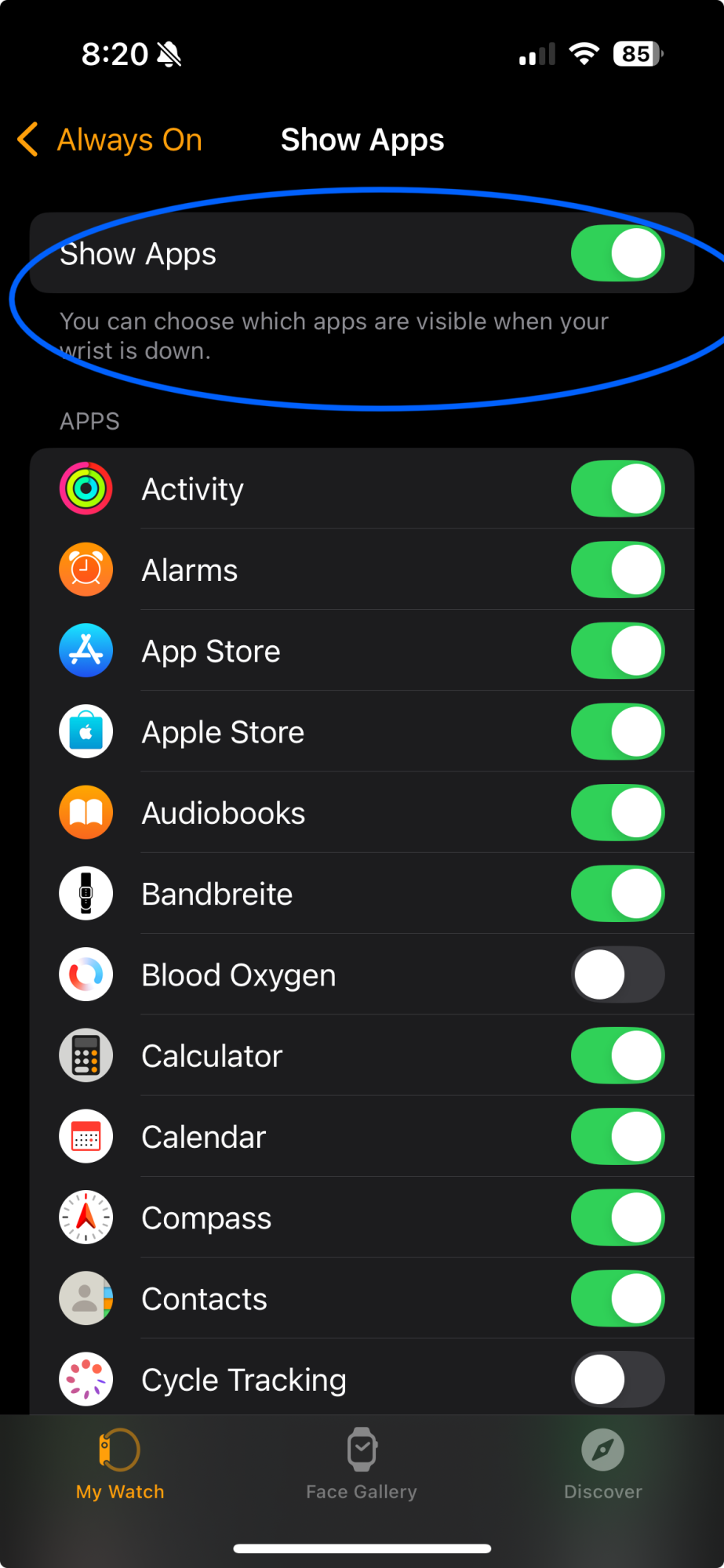Switch off the Compass toggle

pyautogui.click(x=617, y=1218)
